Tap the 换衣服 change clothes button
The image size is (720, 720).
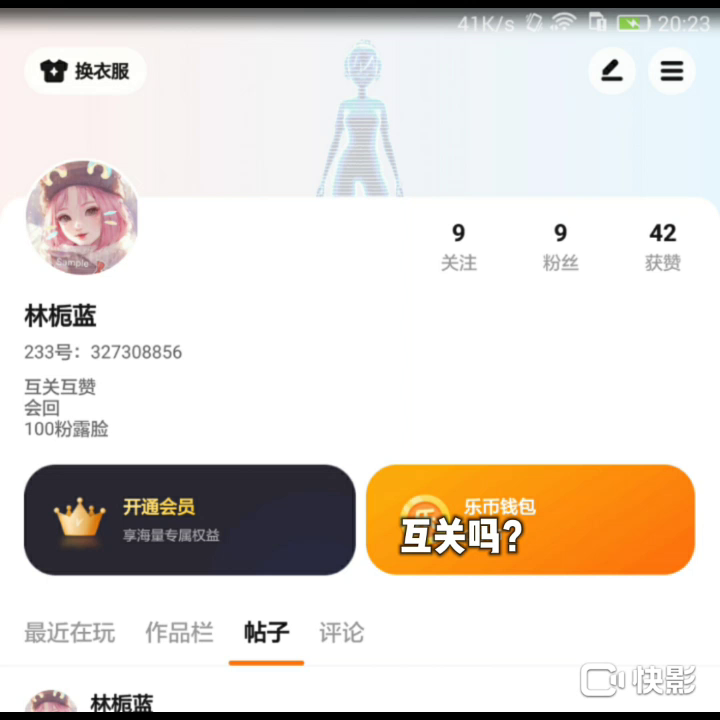point(85,71)
